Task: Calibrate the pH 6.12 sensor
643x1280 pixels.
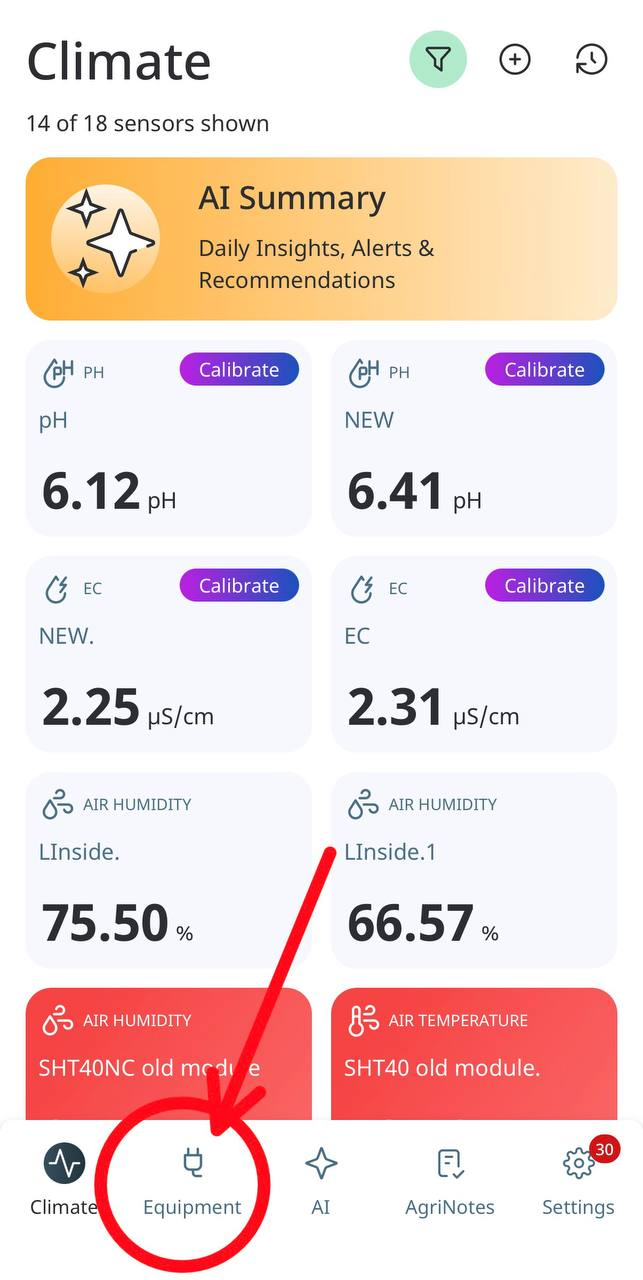Action: pos(239,370)
